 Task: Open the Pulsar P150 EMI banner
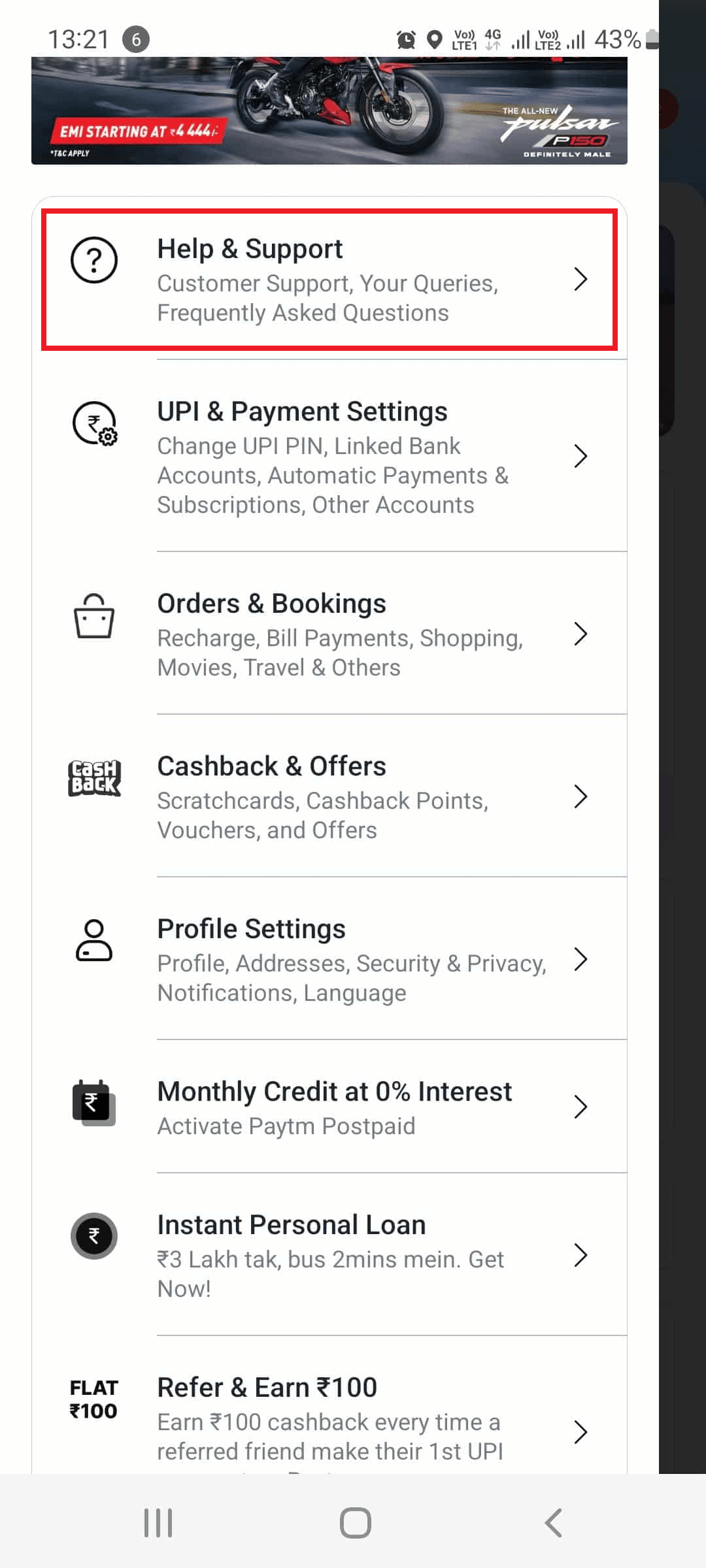(x=329, y=111)
